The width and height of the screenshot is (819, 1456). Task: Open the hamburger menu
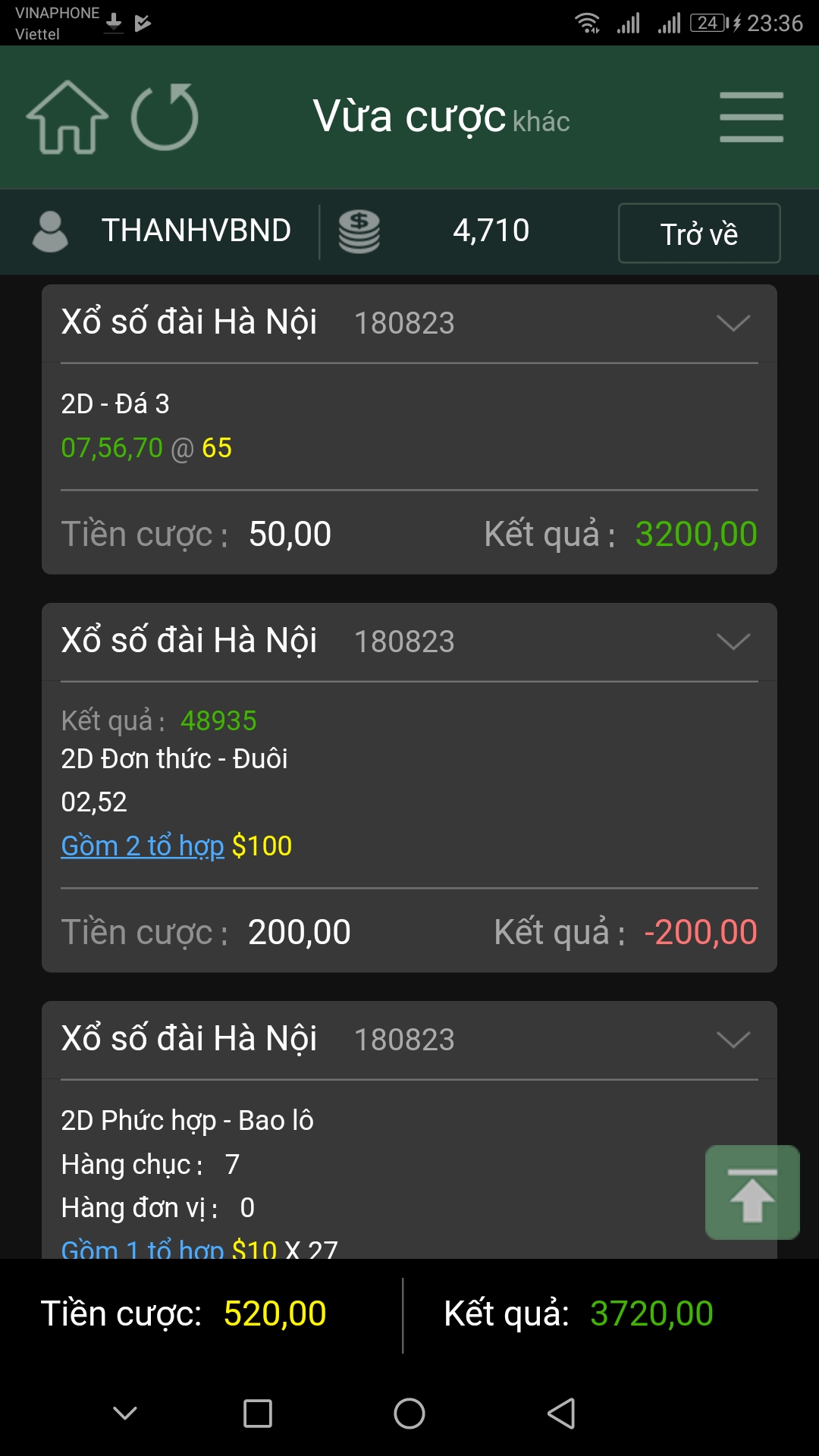click(x=751, y=118)
